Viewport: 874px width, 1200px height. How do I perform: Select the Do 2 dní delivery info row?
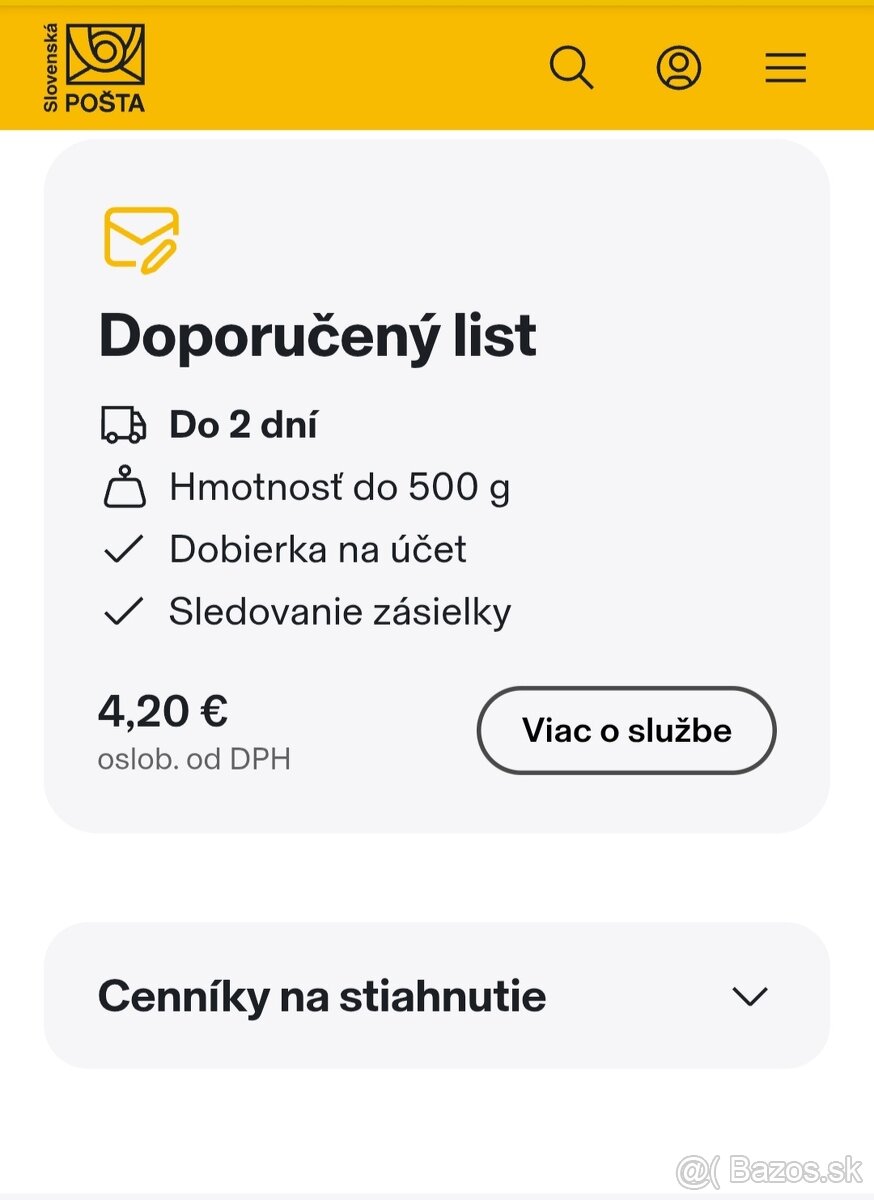243,424
